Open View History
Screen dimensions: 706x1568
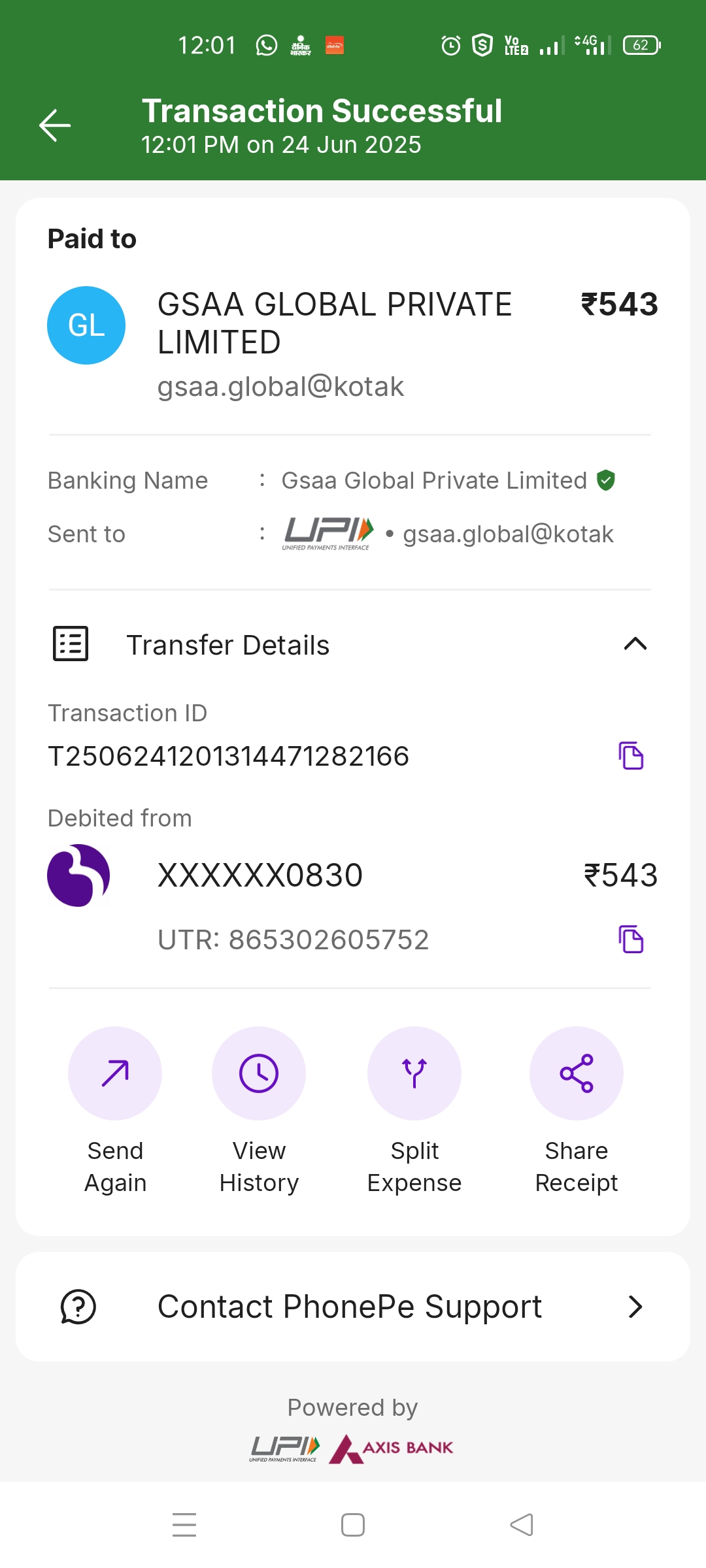coord(259,1073)
